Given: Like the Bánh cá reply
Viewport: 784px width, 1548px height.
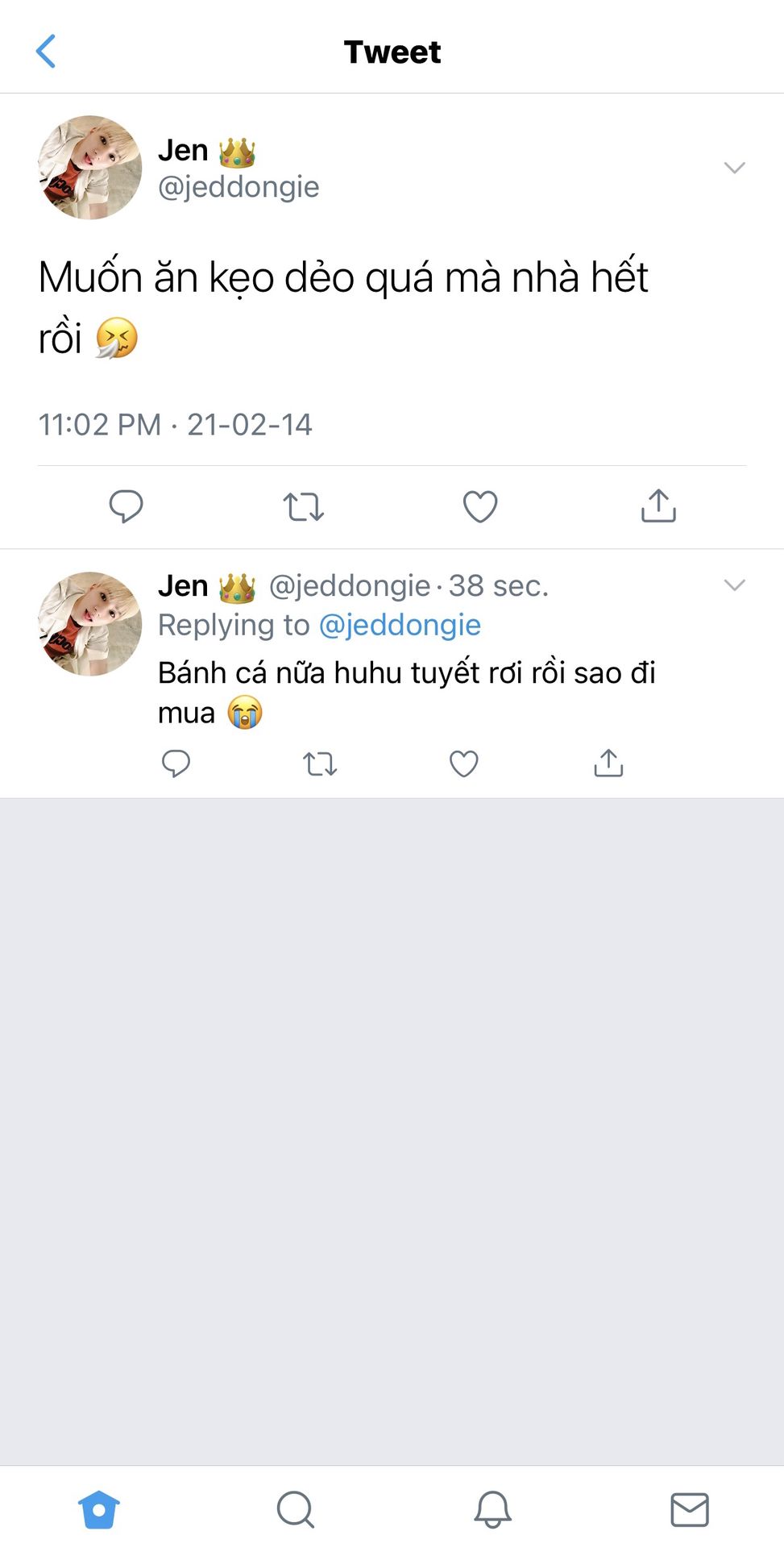Looking at the screenshot, I should [464, 763].
